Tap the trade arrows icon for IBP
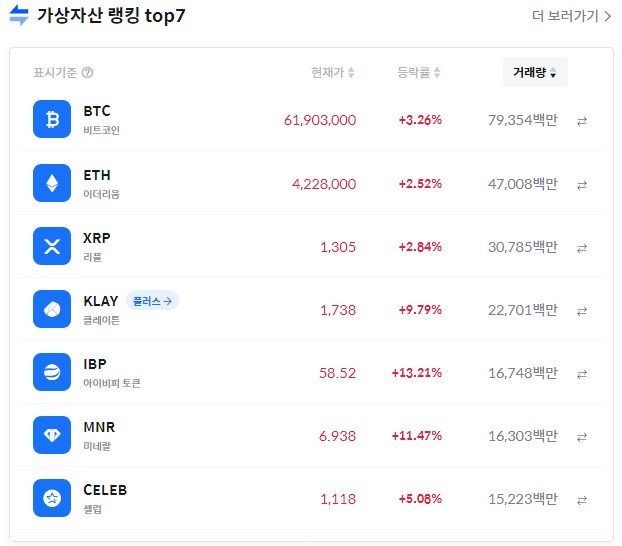The image size is (622, 546). [x=582, y=374]
